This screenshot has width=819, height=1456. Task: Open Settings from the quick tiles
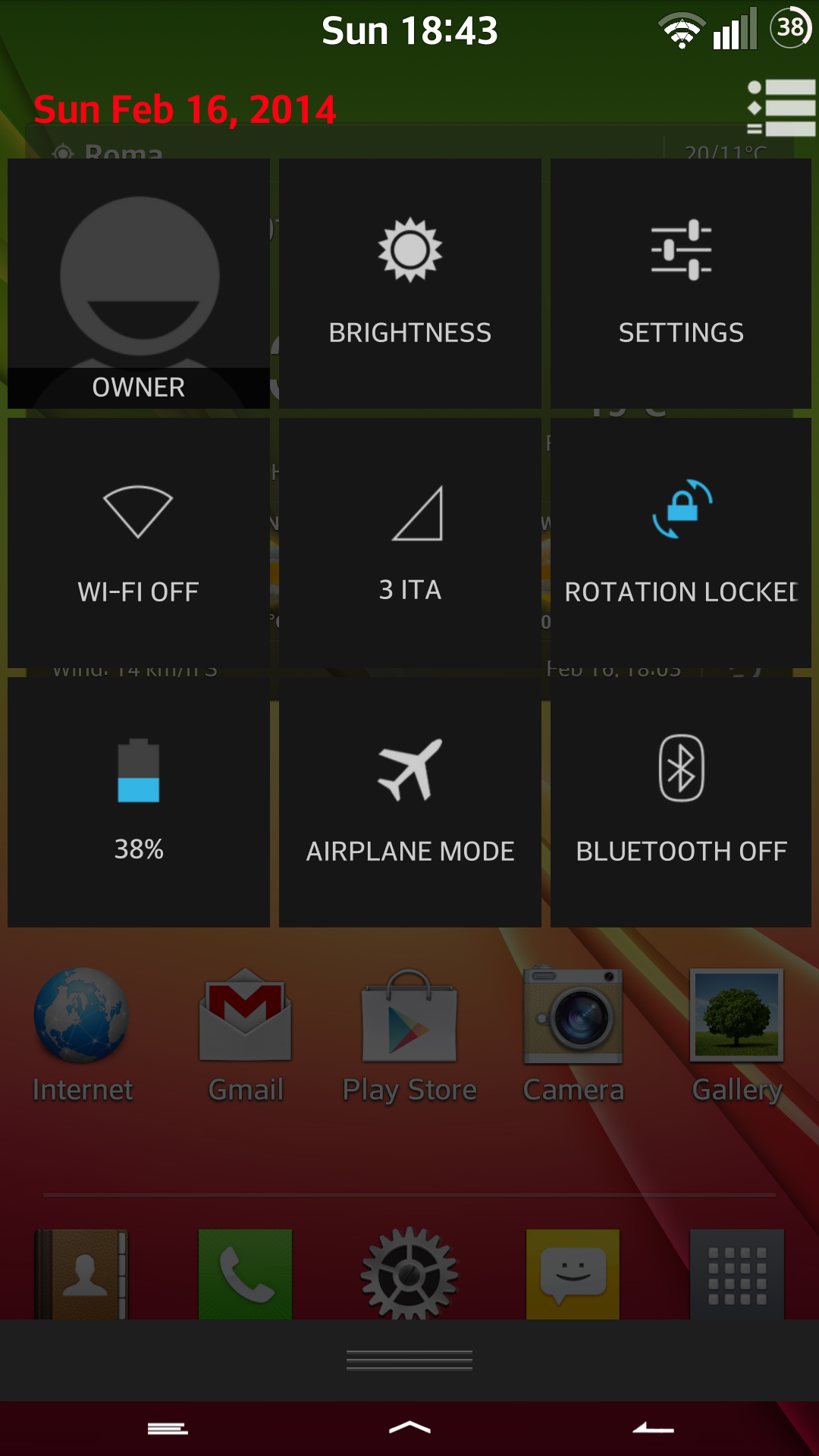(x=681, y=284)
